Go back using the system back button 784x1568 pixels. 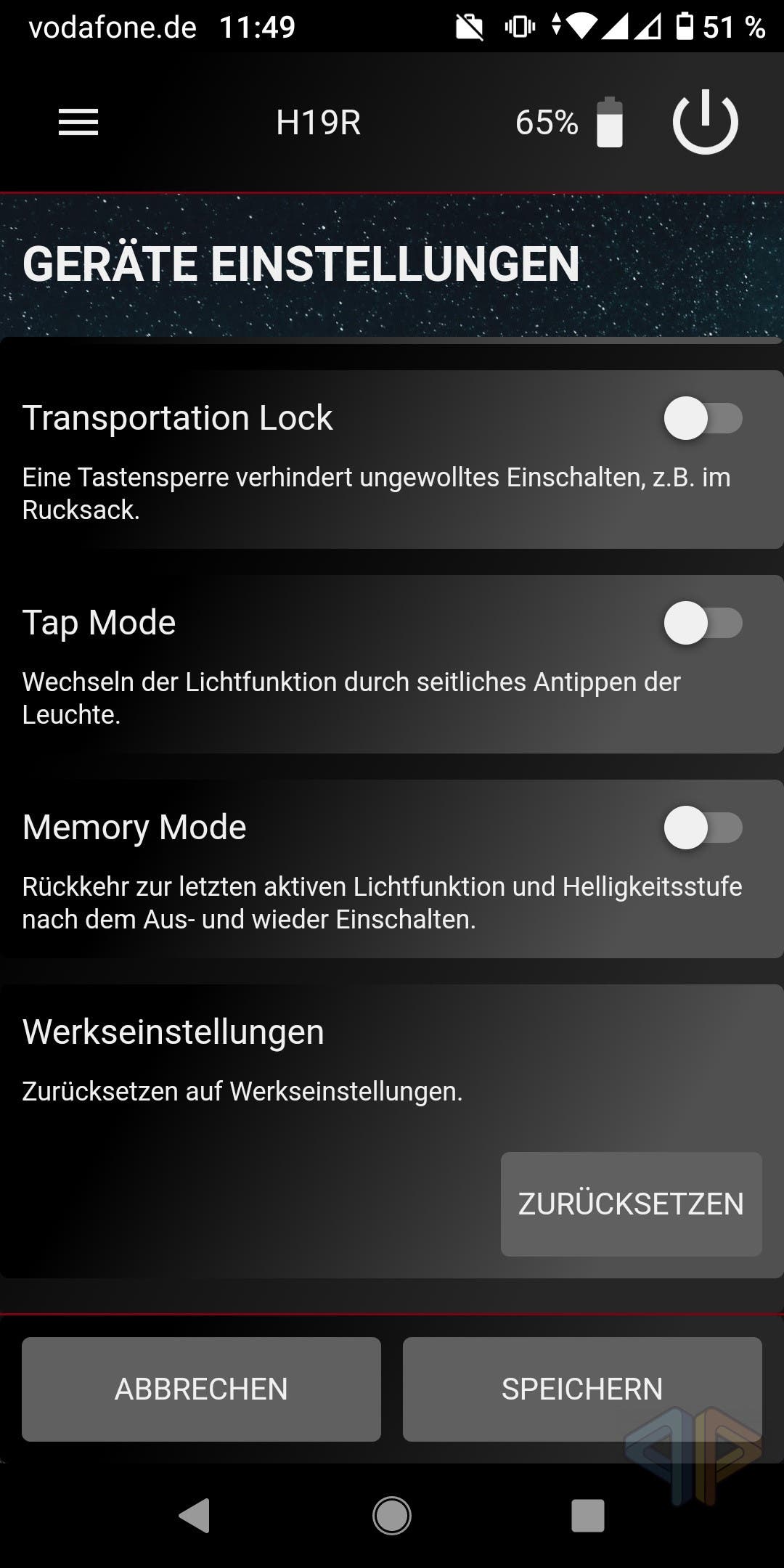click(195, 1515)
